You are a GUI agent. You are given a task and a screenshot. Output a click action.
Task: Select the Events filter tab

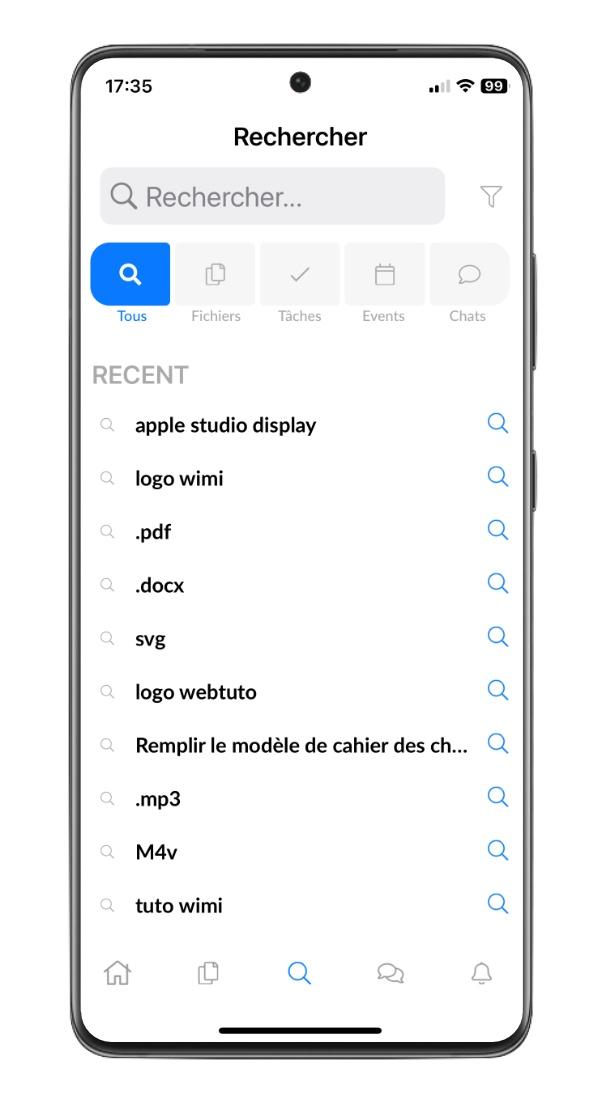[x=384, y=283]
